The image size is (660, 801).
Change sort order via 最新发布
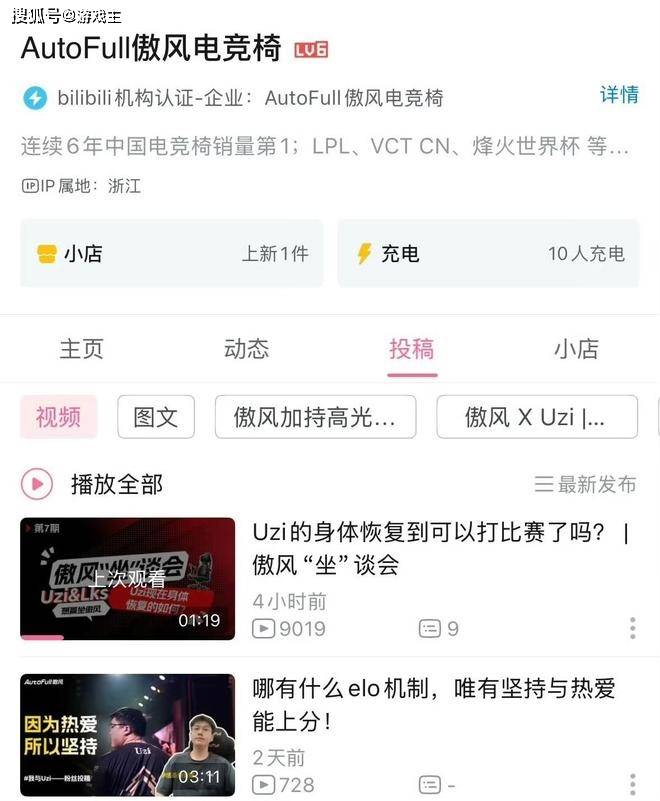coord(586,485)
